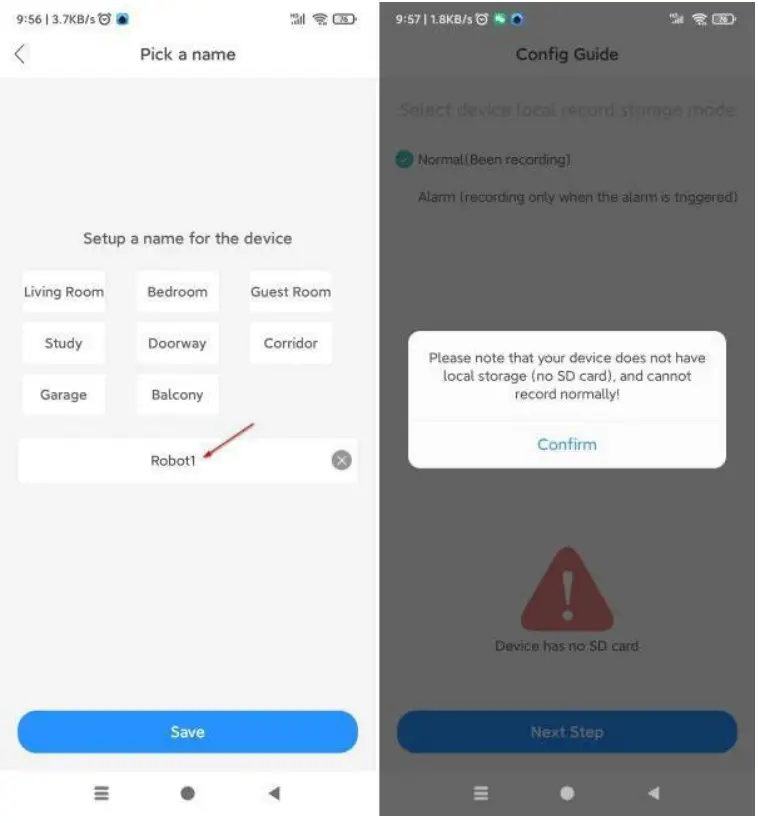Choose Bedroom as device name

click(177, 292)
